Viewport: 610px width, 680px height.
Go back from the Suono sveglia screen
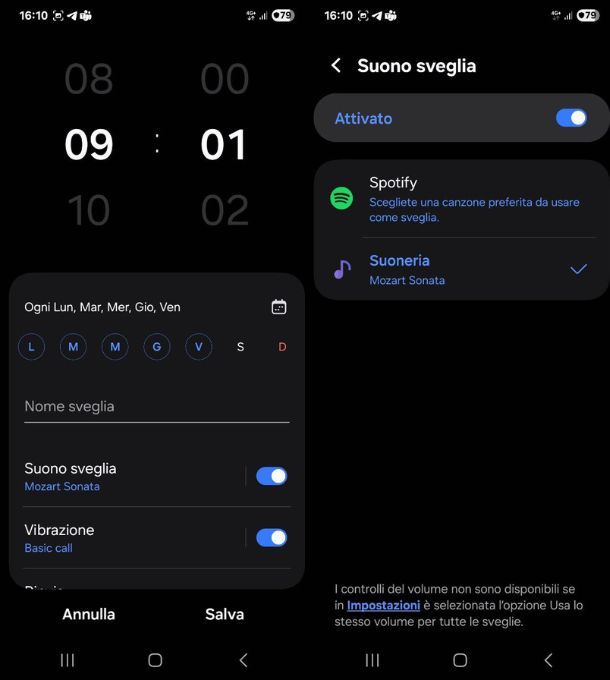(x=336, y=65)
